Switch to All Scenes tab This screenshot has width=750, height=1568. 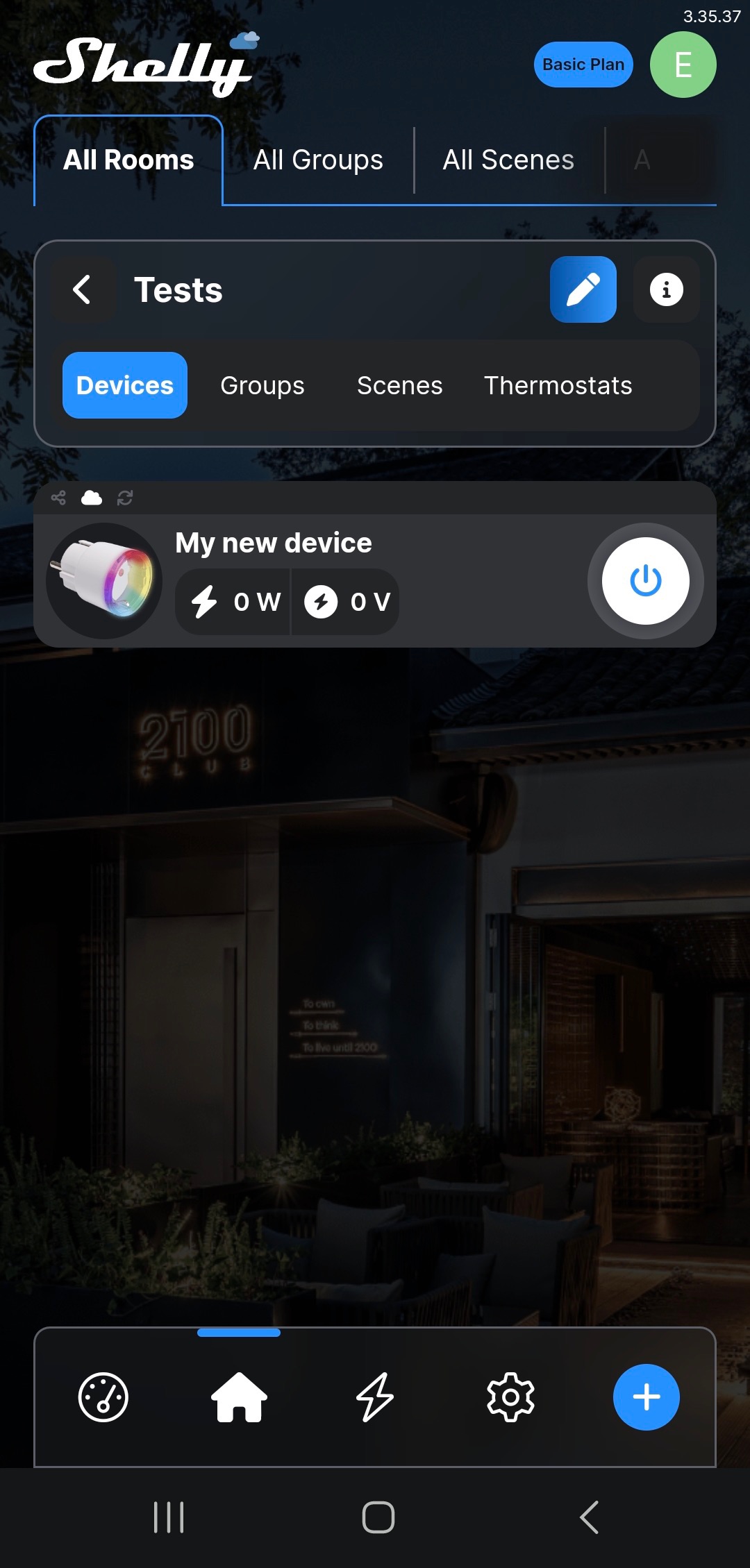pyautogui.click(x=508, y=160)
